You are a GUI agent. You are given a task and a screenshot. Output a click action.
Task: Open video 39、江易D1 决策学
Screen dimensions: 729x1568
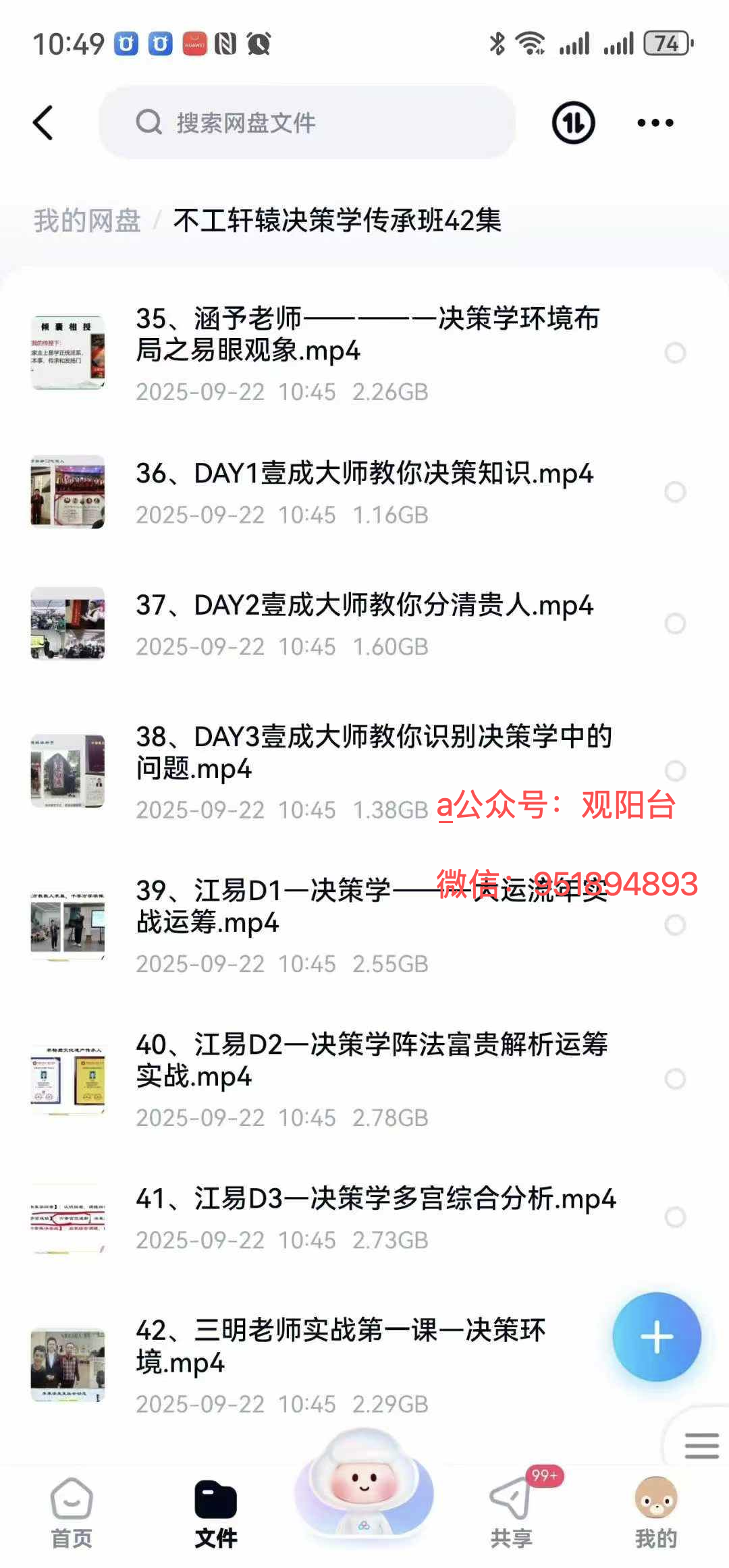tap(283, 907)
